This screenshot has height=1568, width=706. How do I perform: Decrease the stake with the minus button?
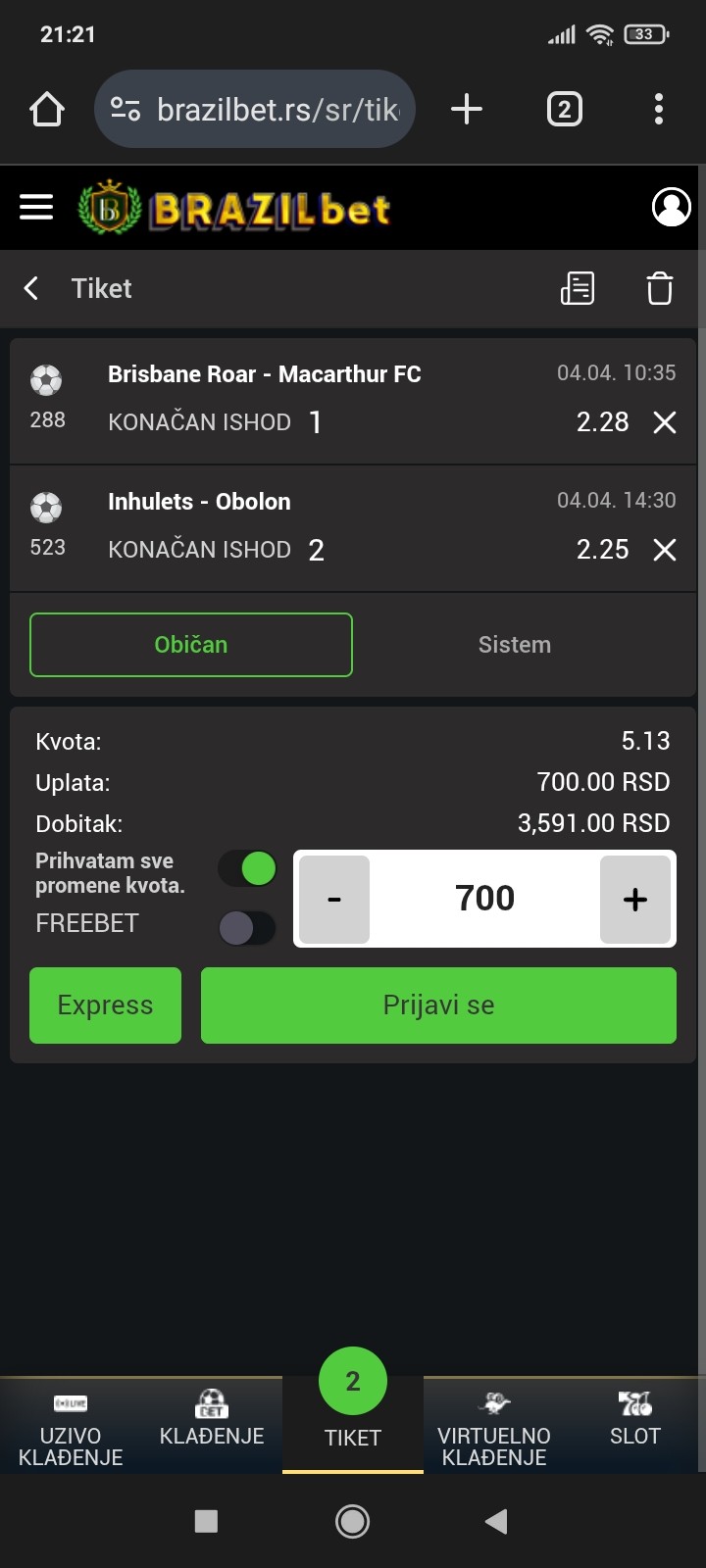pos(334,899)
